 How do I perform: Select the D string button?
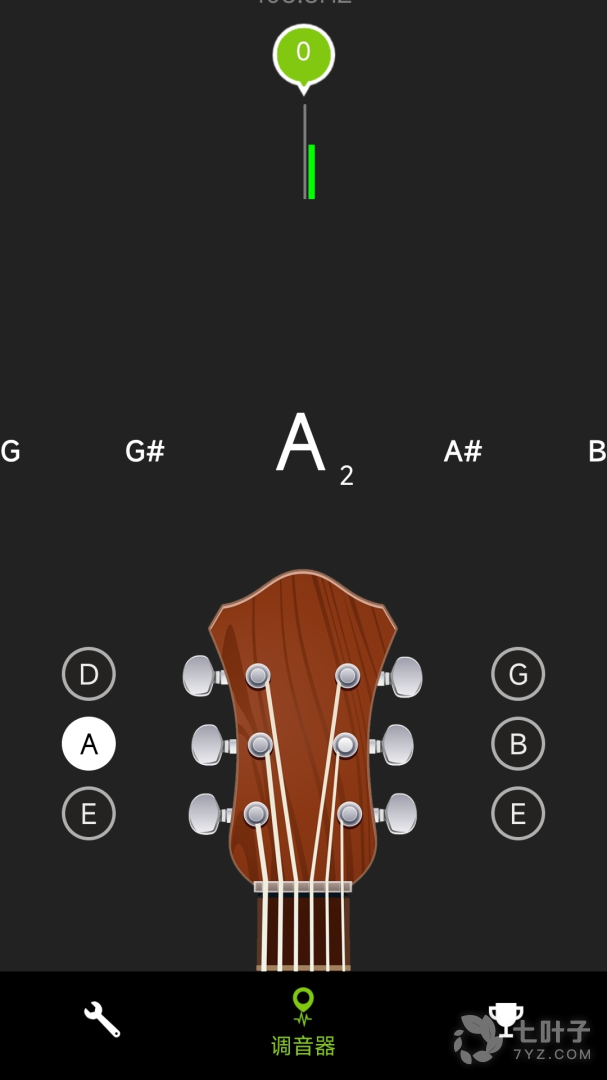pos(89,674)
